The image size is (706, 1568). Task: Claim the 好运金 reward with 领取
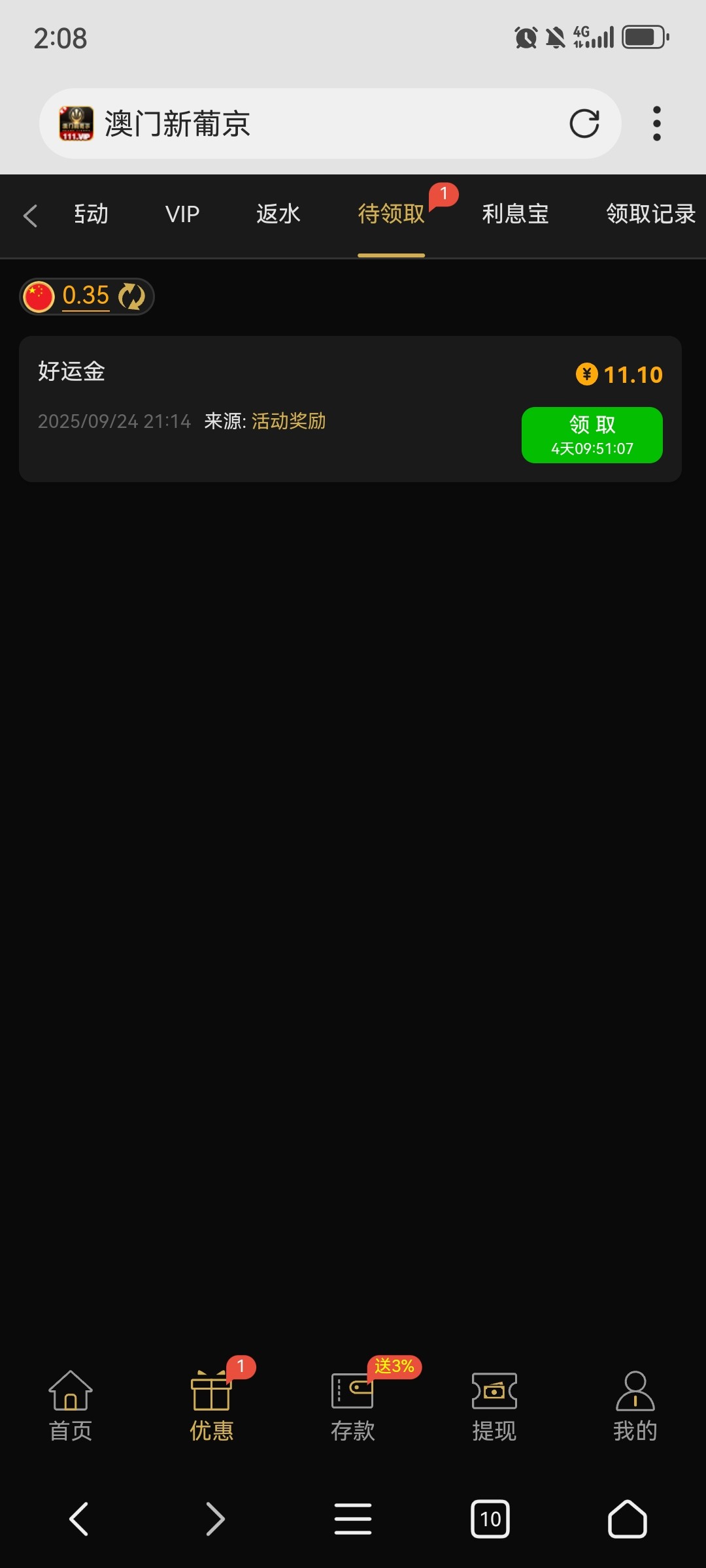592,435
